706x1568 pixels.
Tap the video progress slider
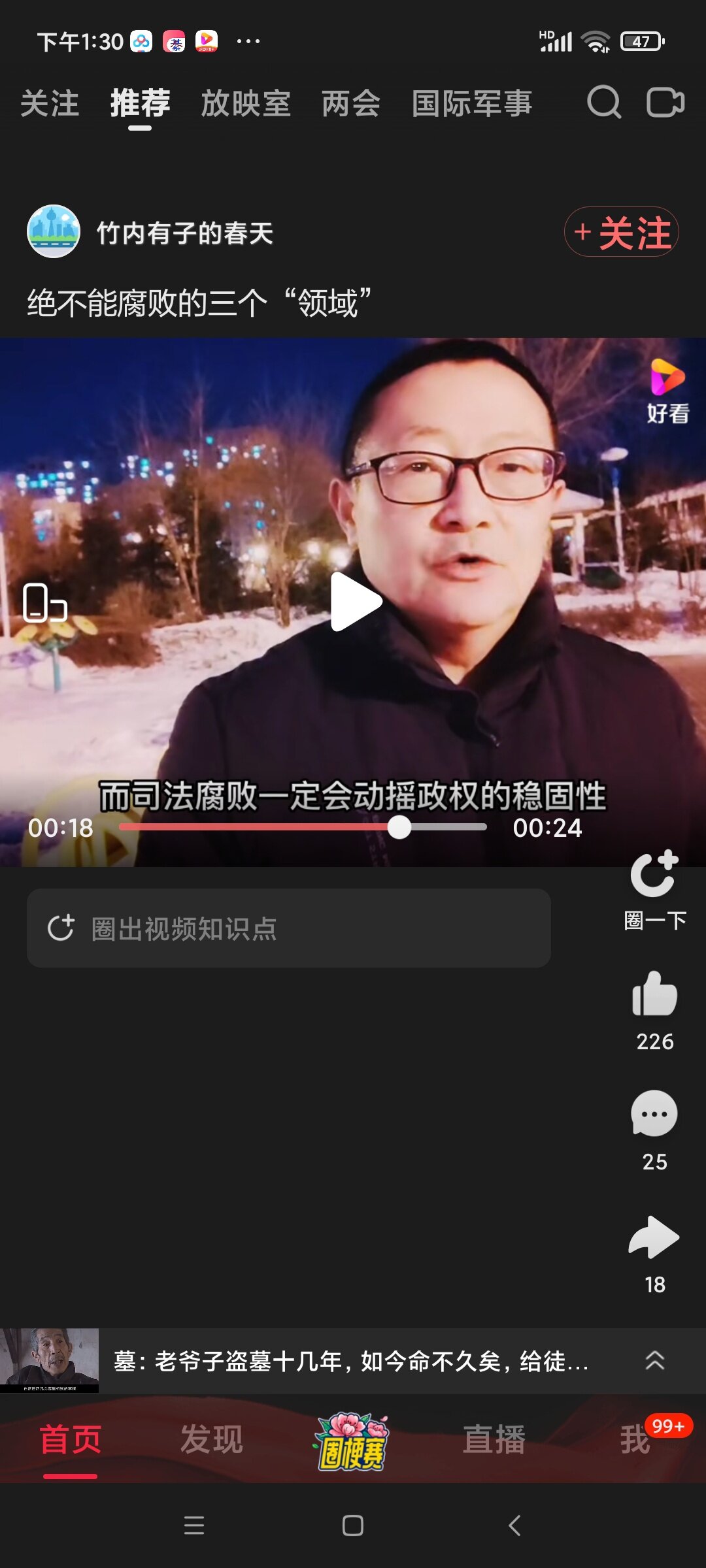point(303,827)
